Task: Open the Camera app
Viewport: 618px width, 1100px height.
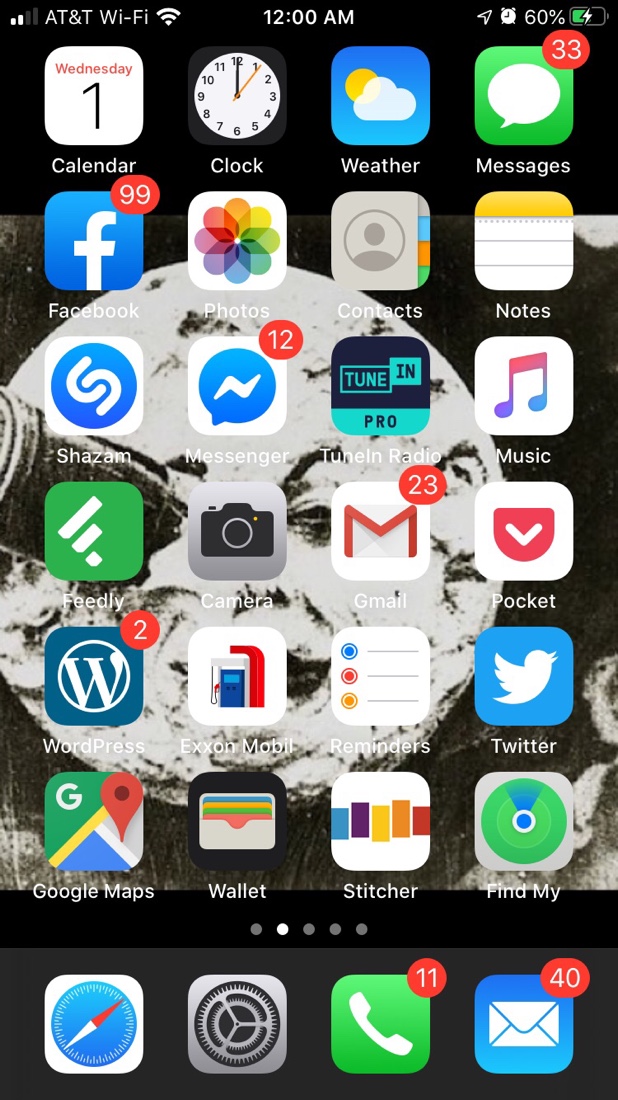Action: click(x=237, y=531)
